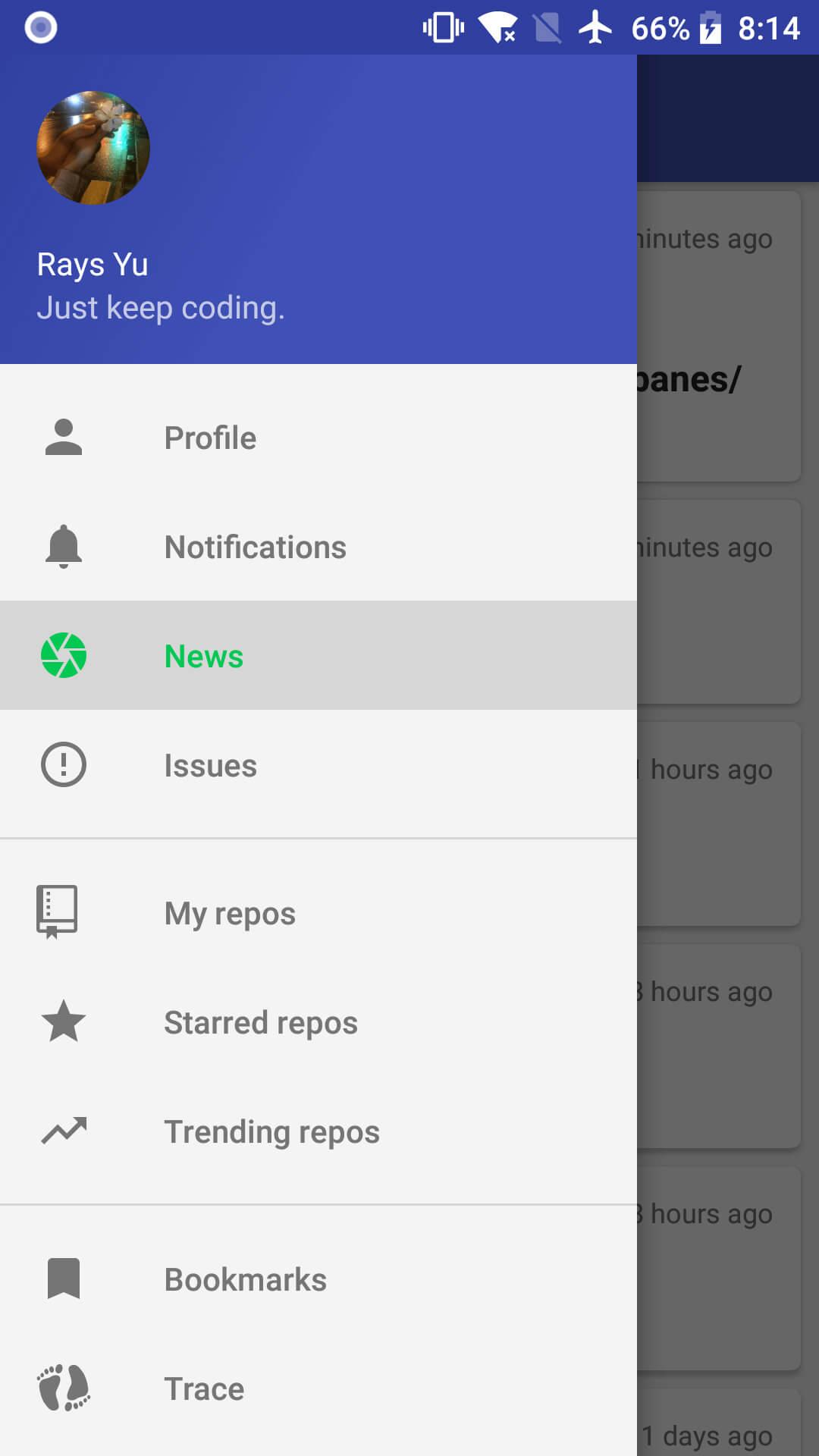Tap the Bookmarks ribbon icon
819x1456 pixels.
point(62,1279)
